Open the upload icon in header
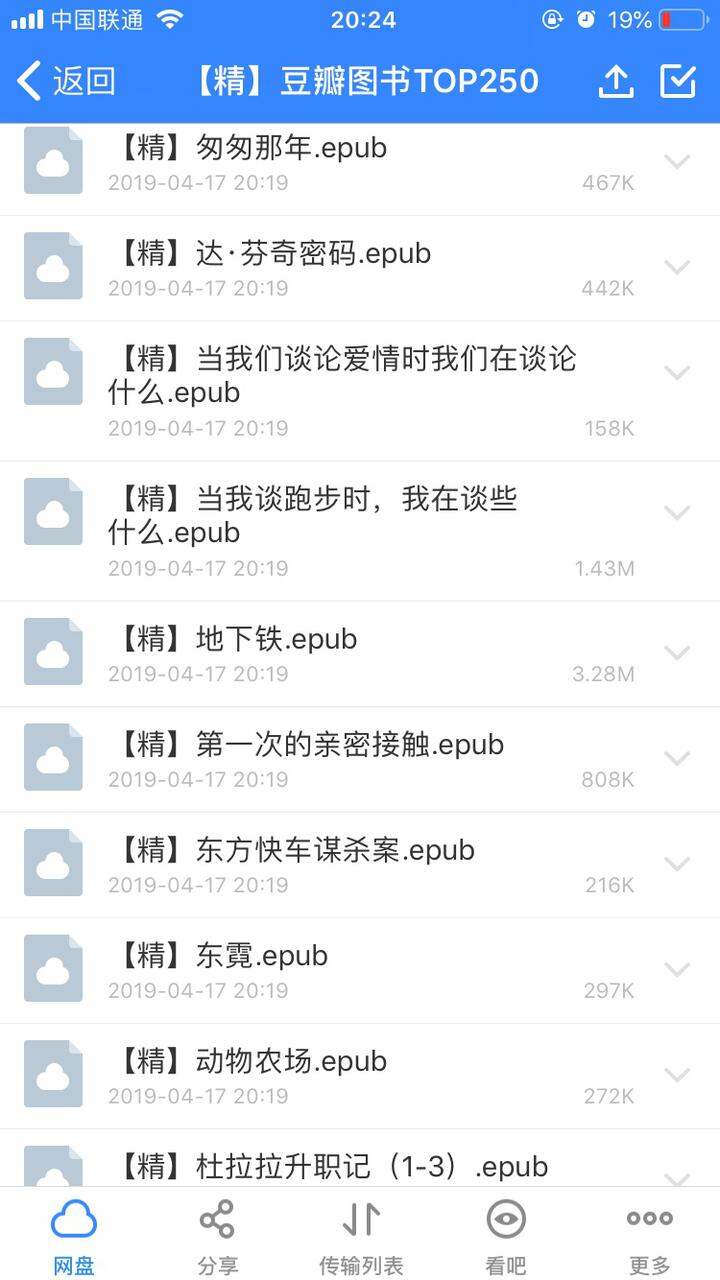The width and height of the screenshot is (720, 1280). tap(616, 81)
